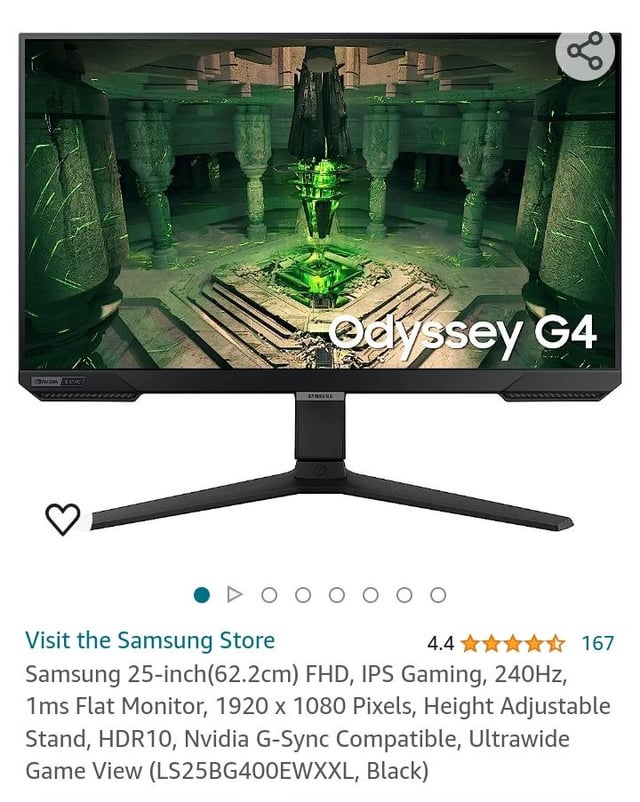Viewport: 640px width, 802px height.
Task: Play the product video from the carousel
Action: click(x=235, y=595)
